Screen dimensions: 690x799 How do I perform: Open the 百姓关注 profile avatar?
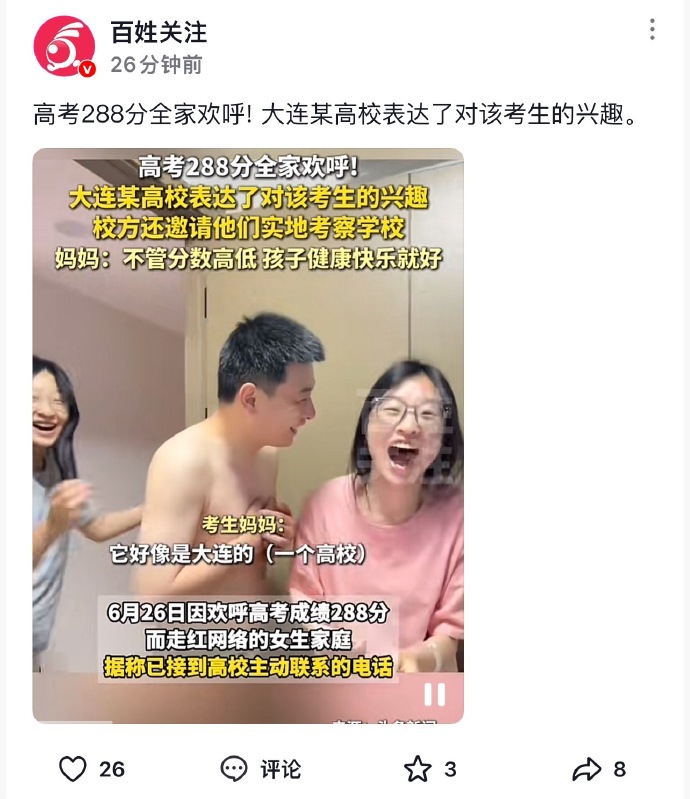(65, 46)
